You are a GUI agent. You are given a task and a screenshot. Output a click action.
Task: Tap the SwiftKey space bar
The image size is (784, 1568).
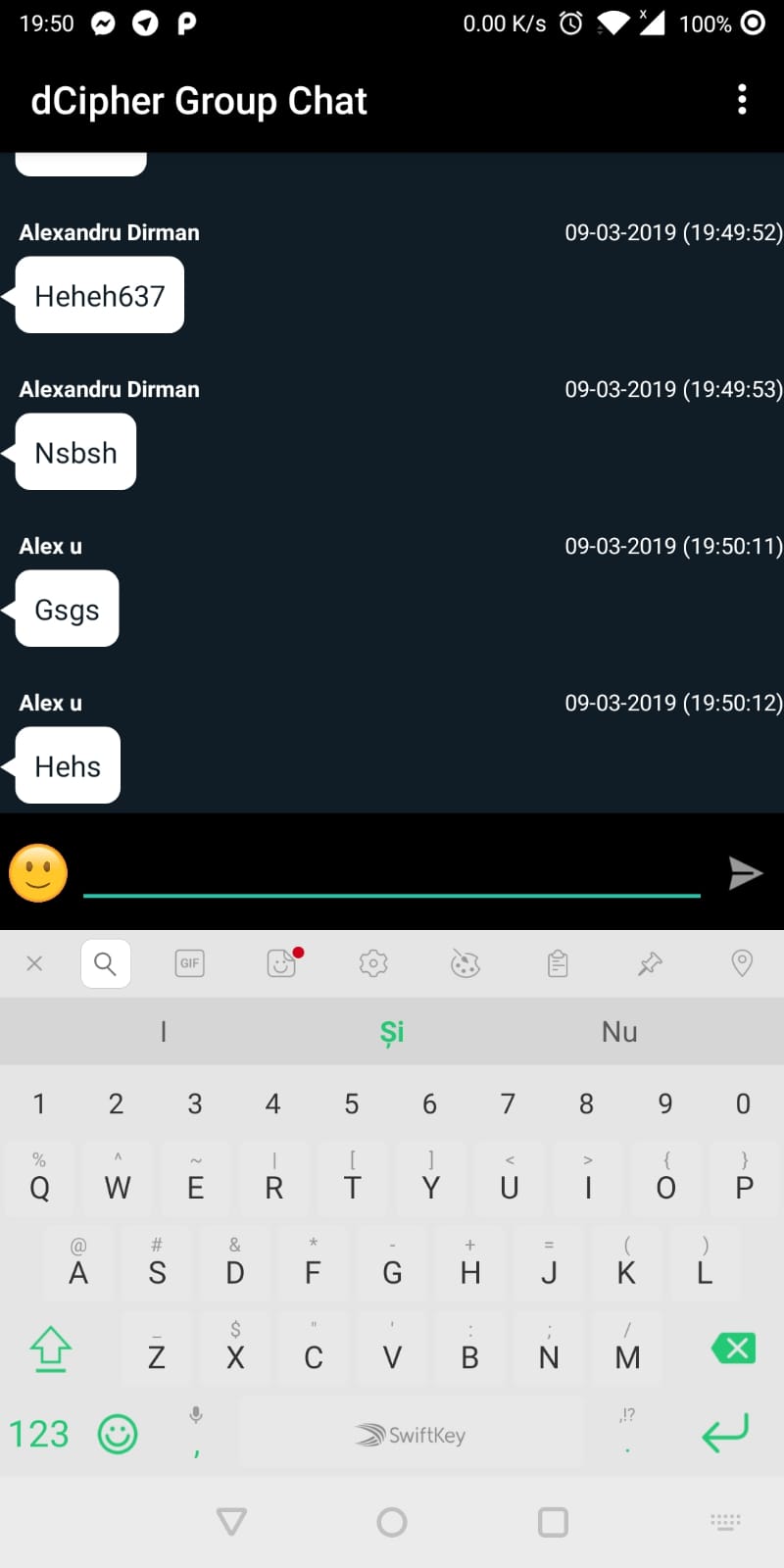pyautogui.click(x=411, y=1435)
